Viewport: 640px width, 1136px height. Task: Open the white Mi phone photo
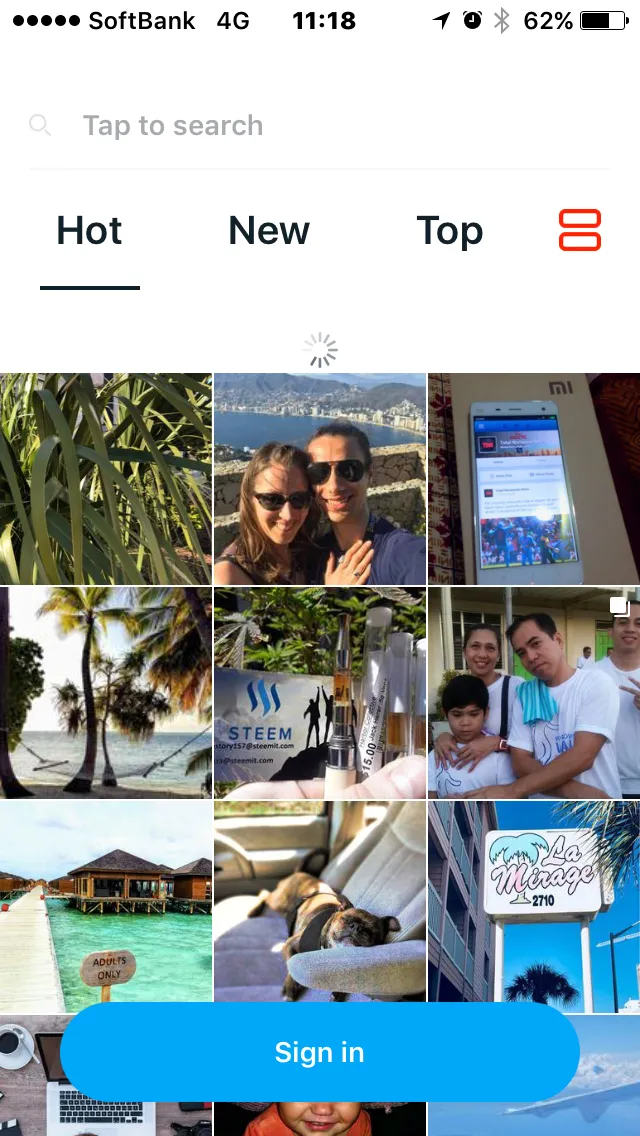534,479
